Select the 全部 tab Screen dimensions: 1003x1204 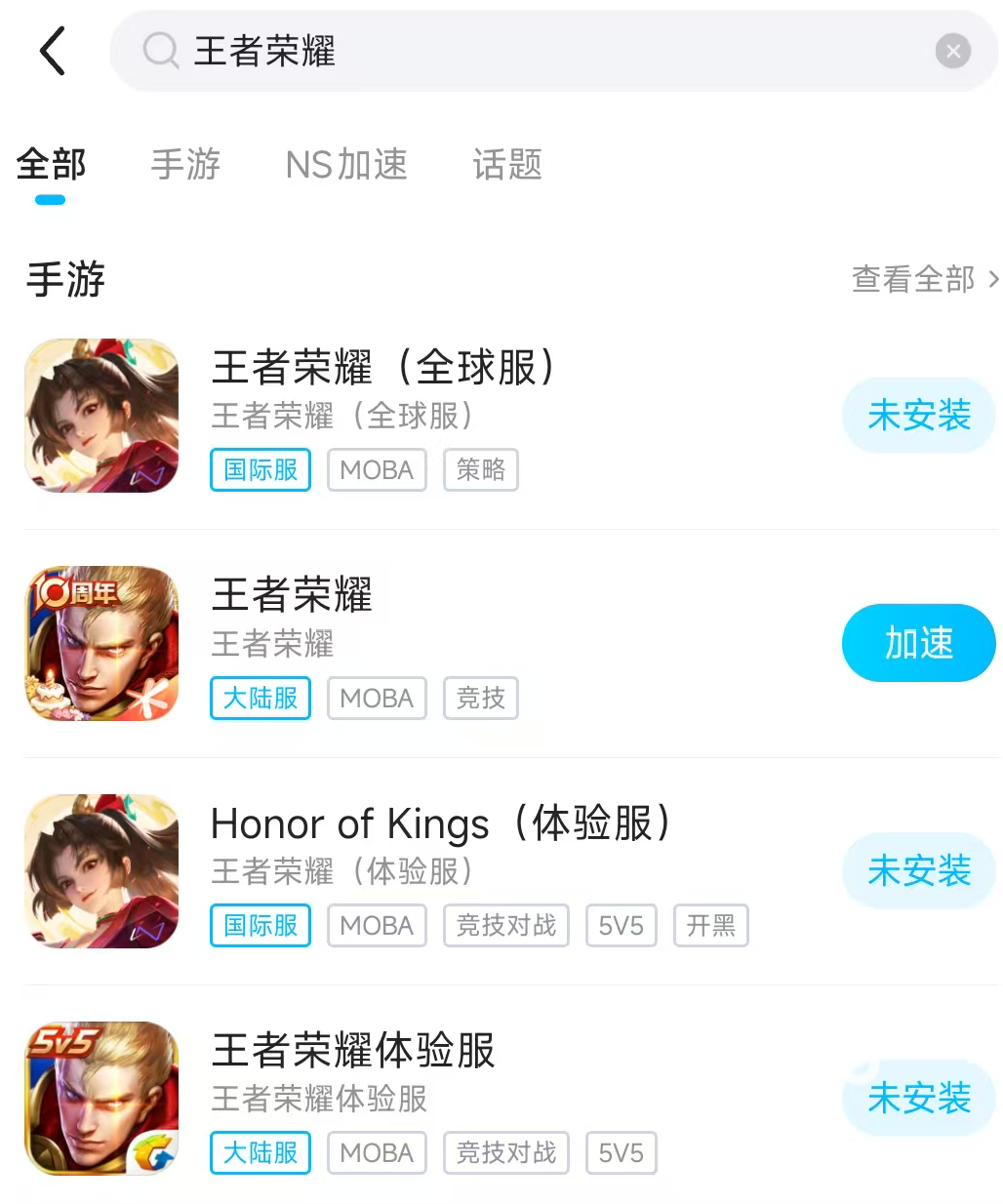click(51, 164)
